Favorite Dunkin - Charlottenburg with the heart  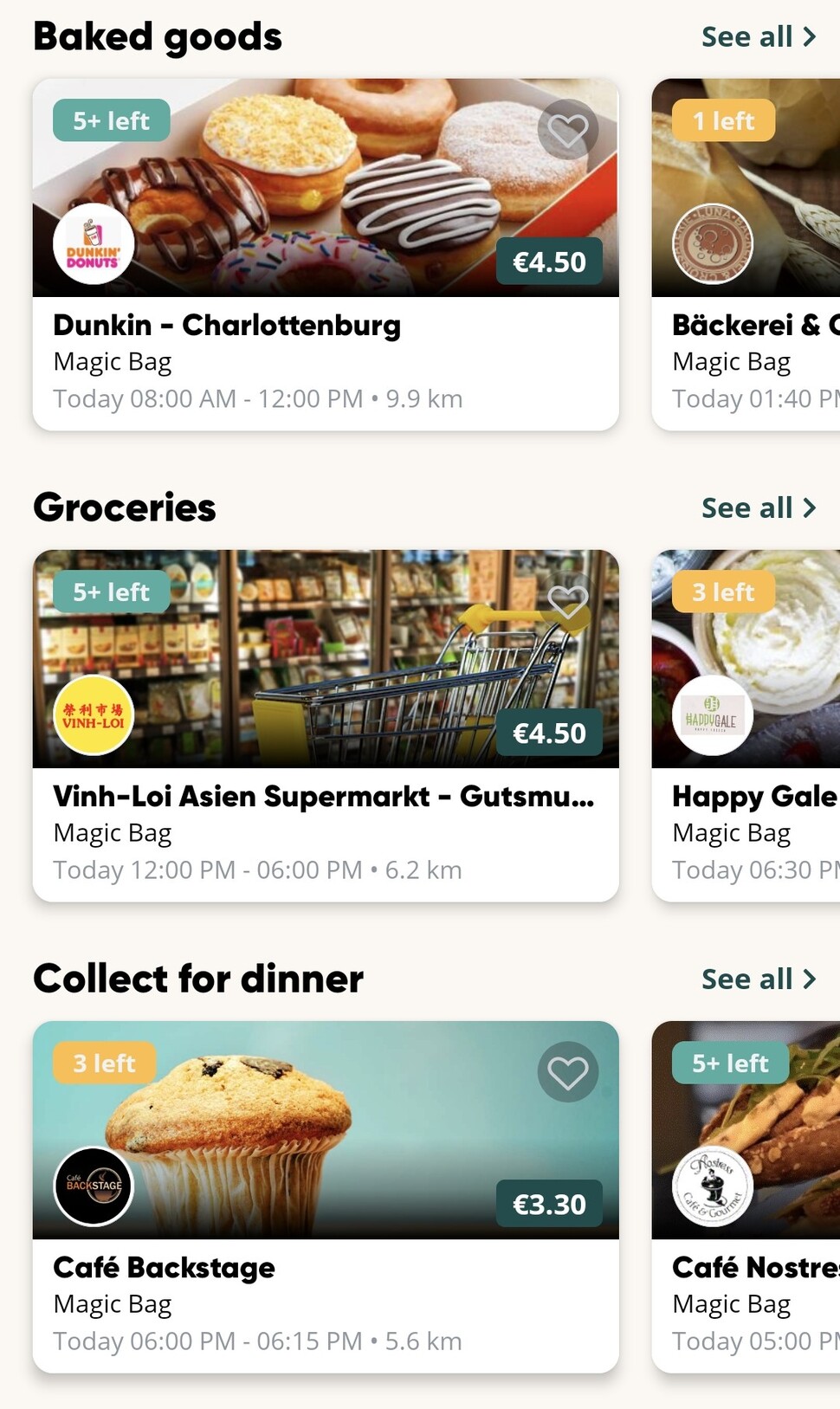(x=568, y=131)
